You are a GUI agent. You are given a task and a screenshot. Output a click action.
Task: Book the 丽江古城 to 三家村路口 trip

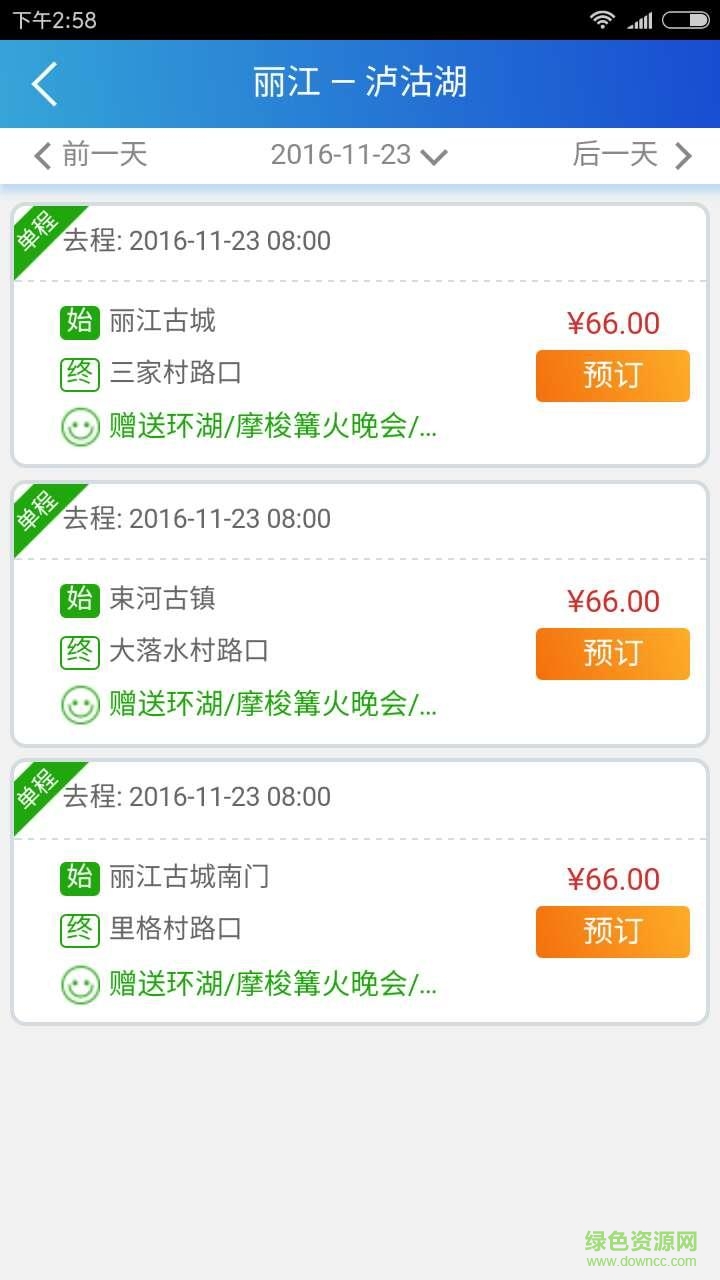[x=612, y=376]
